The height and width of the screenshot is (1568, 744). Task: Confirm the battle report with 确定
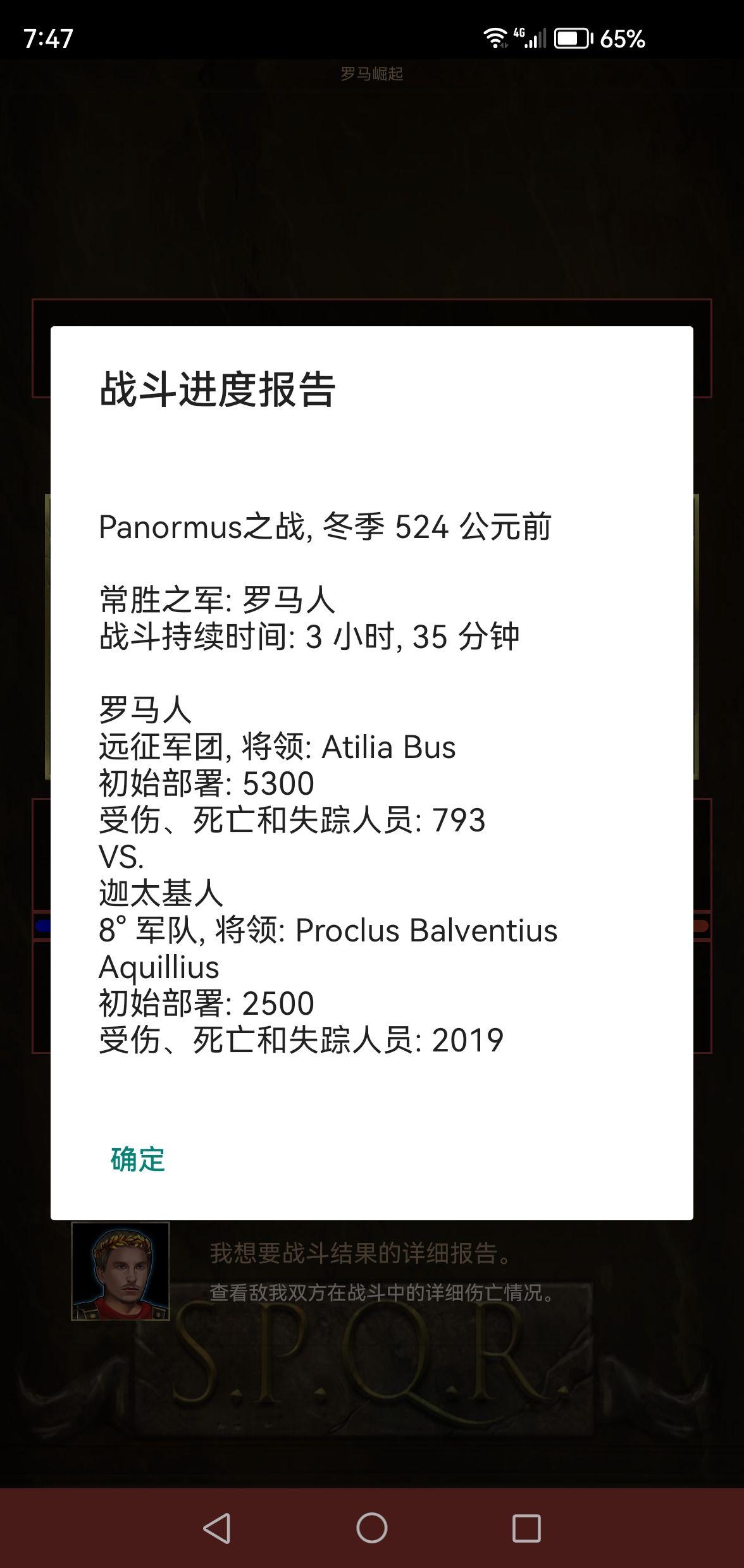click(138, 1160)
